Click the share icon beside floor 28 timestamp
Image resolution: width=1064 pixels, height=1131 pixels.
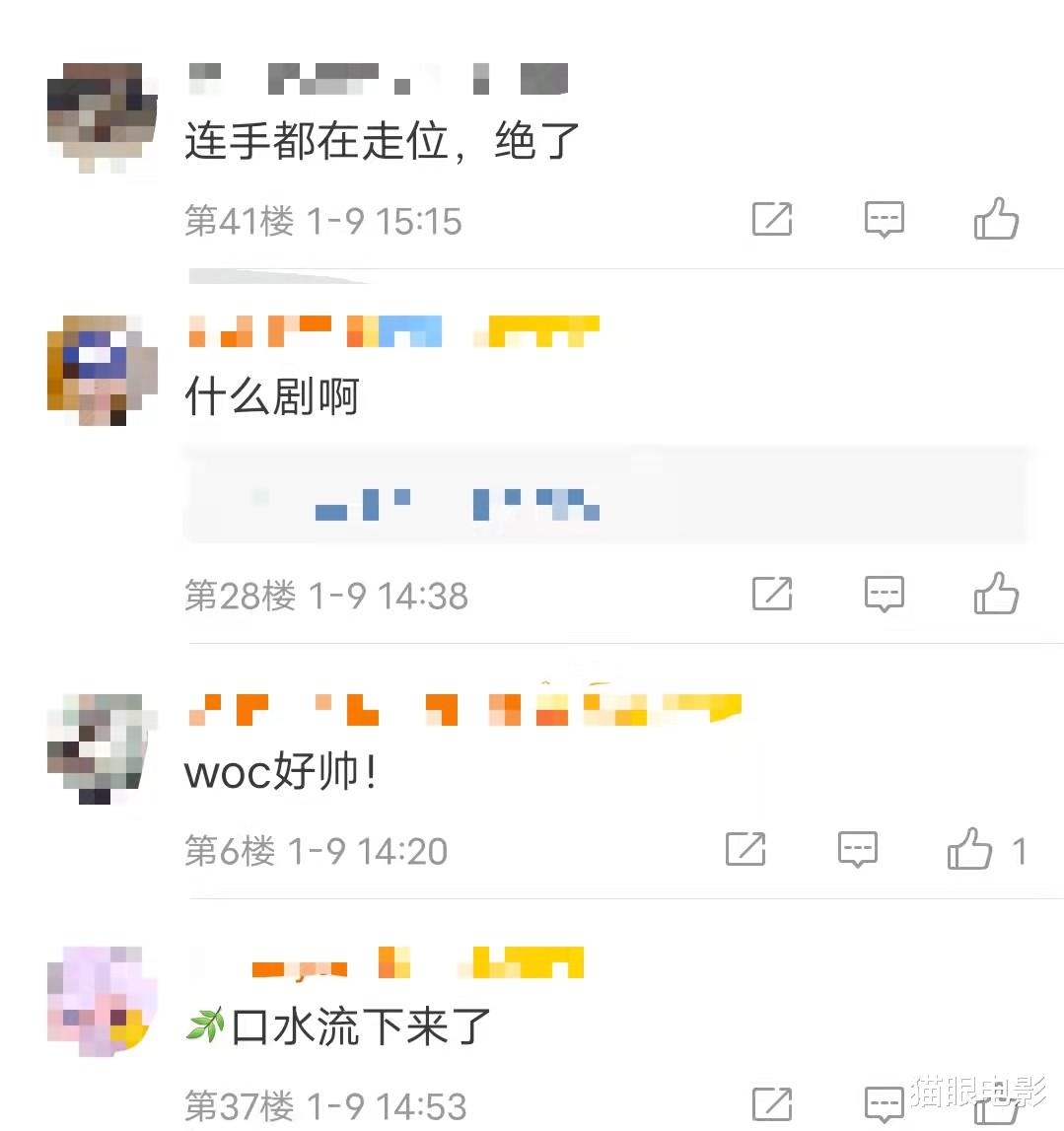tap(774, 593)
